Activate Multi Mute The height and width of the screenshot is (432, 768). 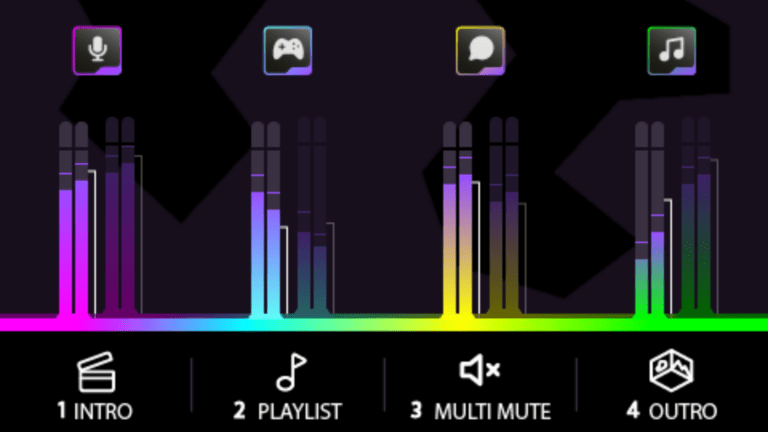click(480, 387)
